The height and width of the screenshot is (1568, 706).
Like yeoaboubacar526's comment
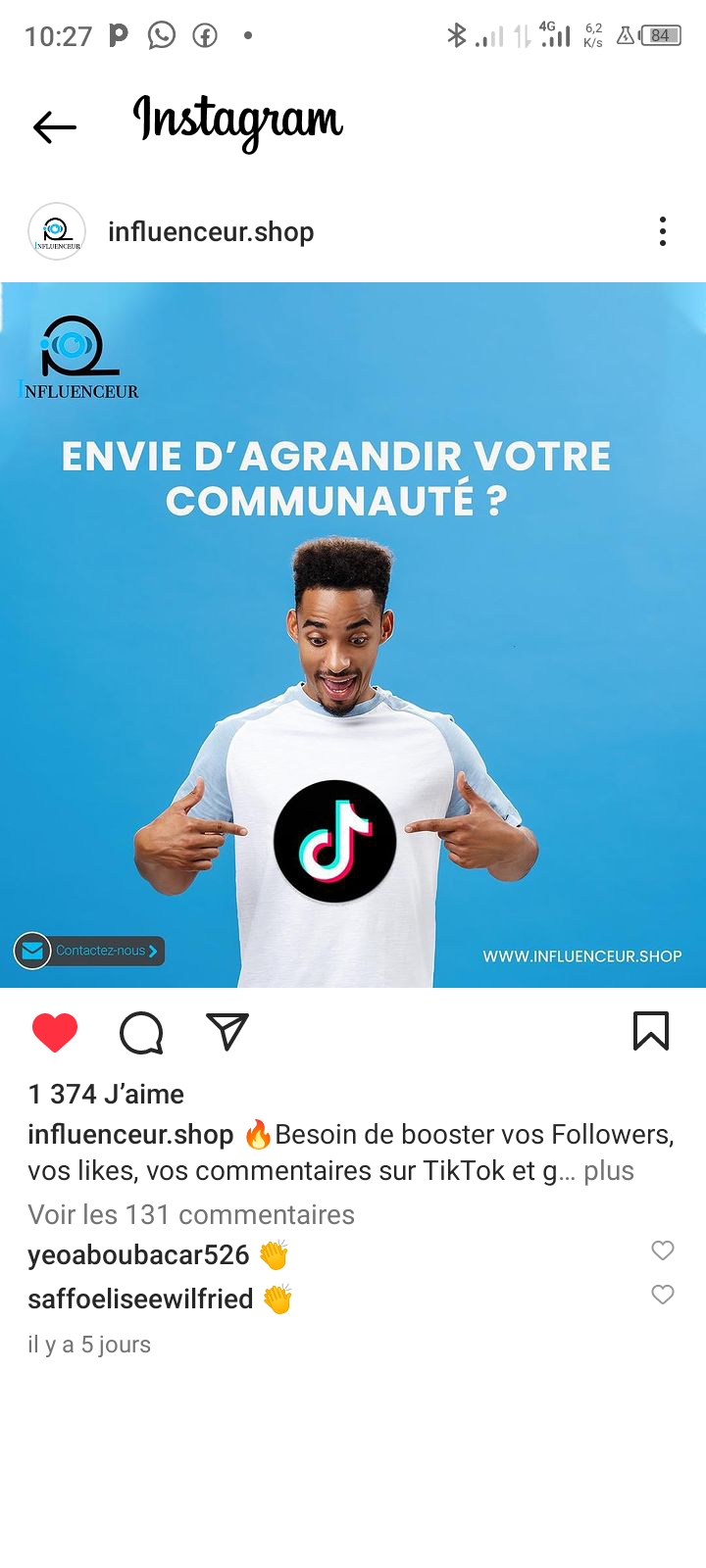(663, 1250)
